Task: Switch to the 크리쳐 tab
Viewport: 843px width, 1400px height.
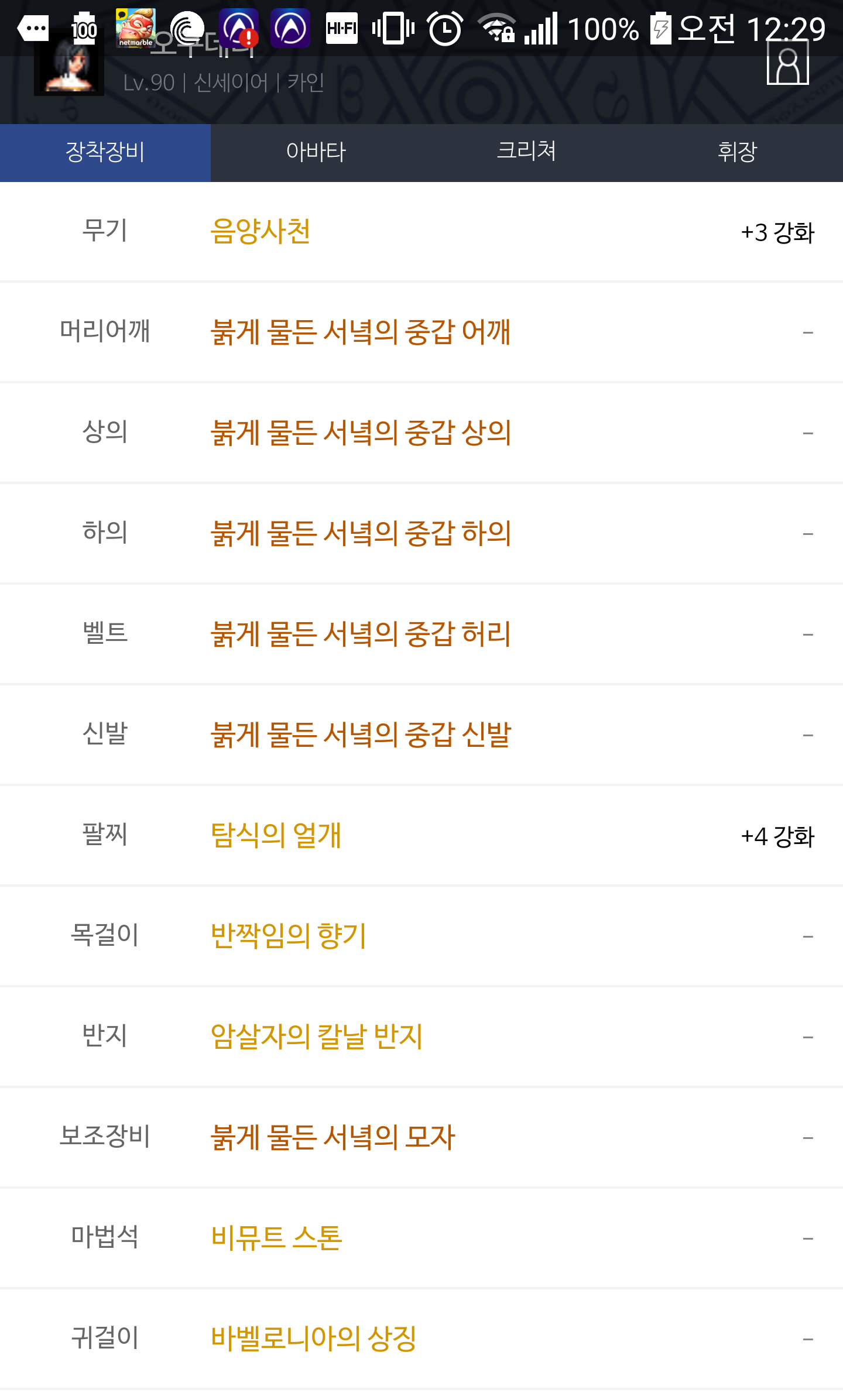Action: [x=527, y=152]
